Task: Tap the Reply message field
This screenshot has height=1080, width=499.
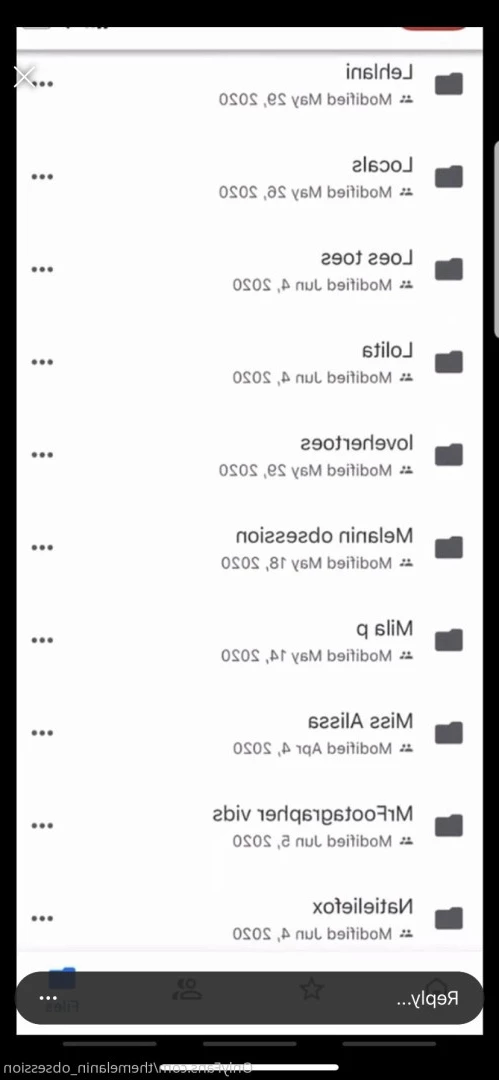Action: pyautogui.click(x=250, y=998)
